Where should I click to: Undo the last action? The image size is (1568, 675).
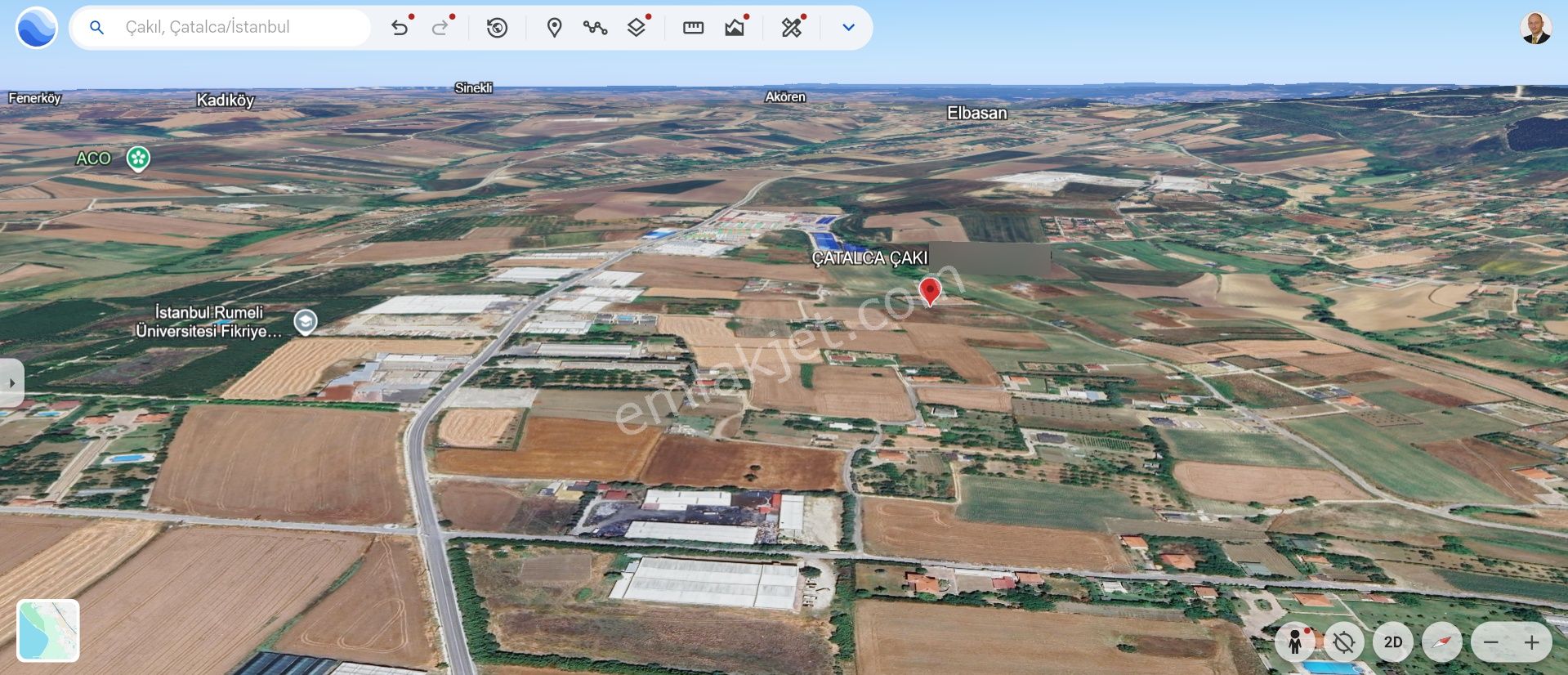pyautogui.click(x=400, y=28)
